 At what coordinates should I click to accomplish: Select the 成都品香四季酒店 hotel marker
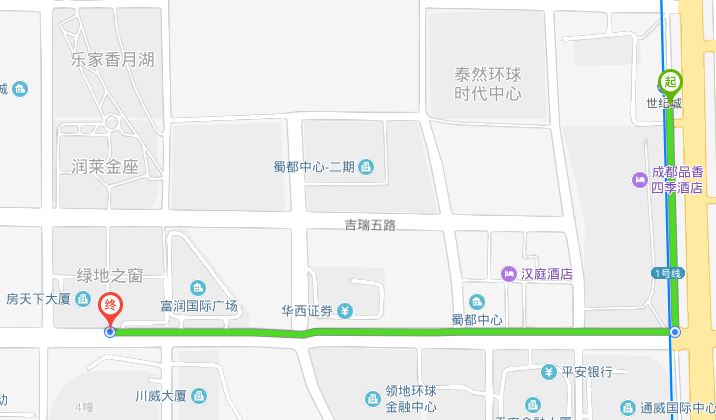639,180
